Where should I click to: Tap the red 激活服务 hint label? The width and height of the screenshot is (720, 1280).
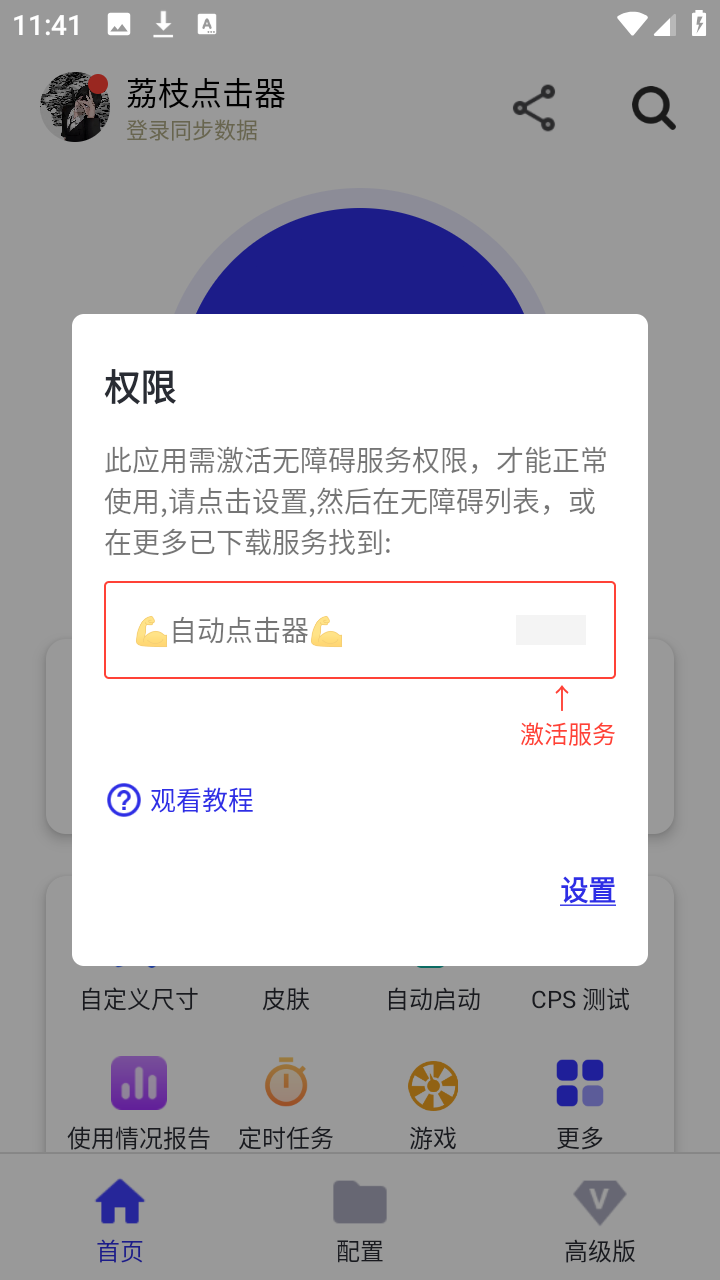pos(567,735)
